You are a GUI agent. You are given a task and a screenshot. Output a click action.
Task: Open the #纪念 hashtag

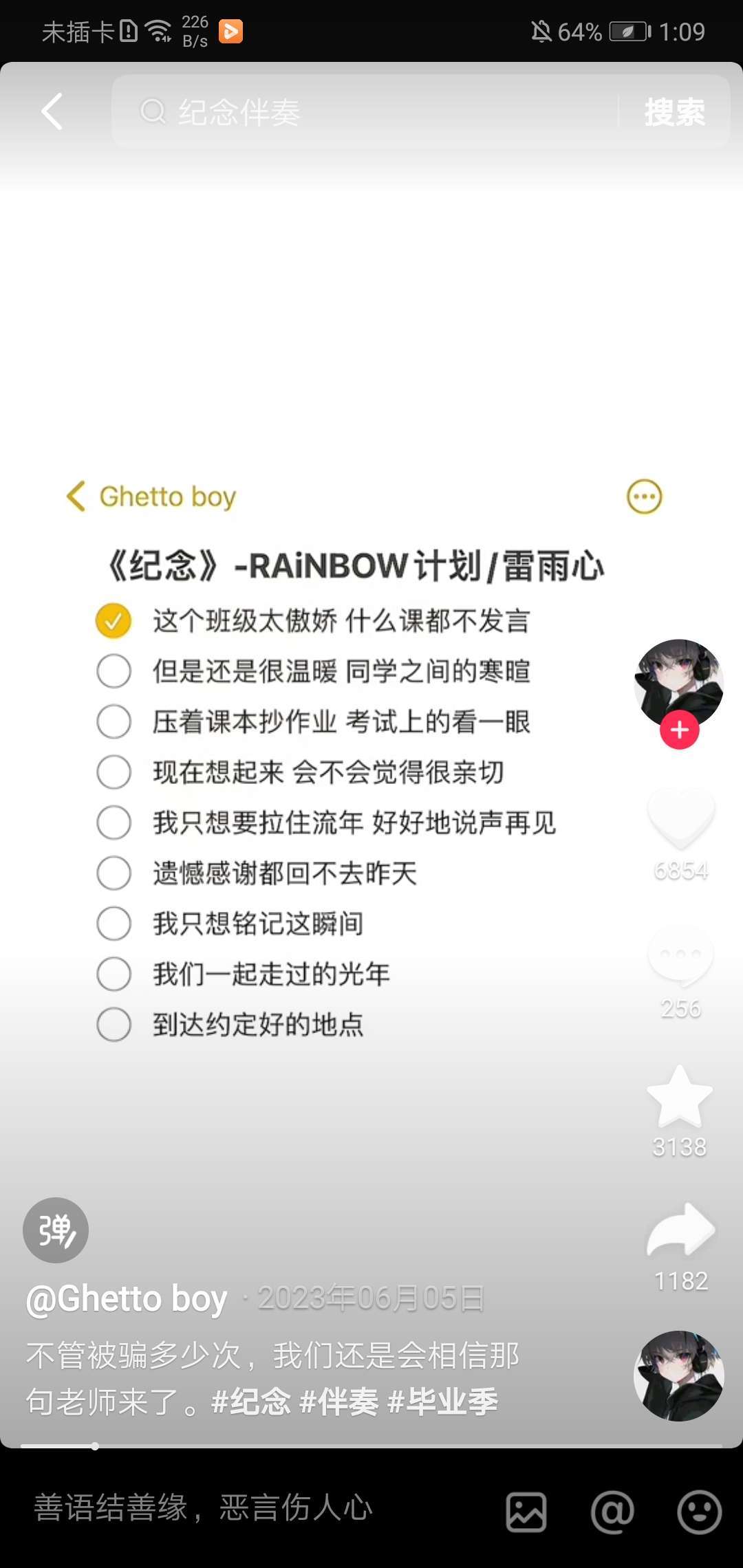(251, 1402)
